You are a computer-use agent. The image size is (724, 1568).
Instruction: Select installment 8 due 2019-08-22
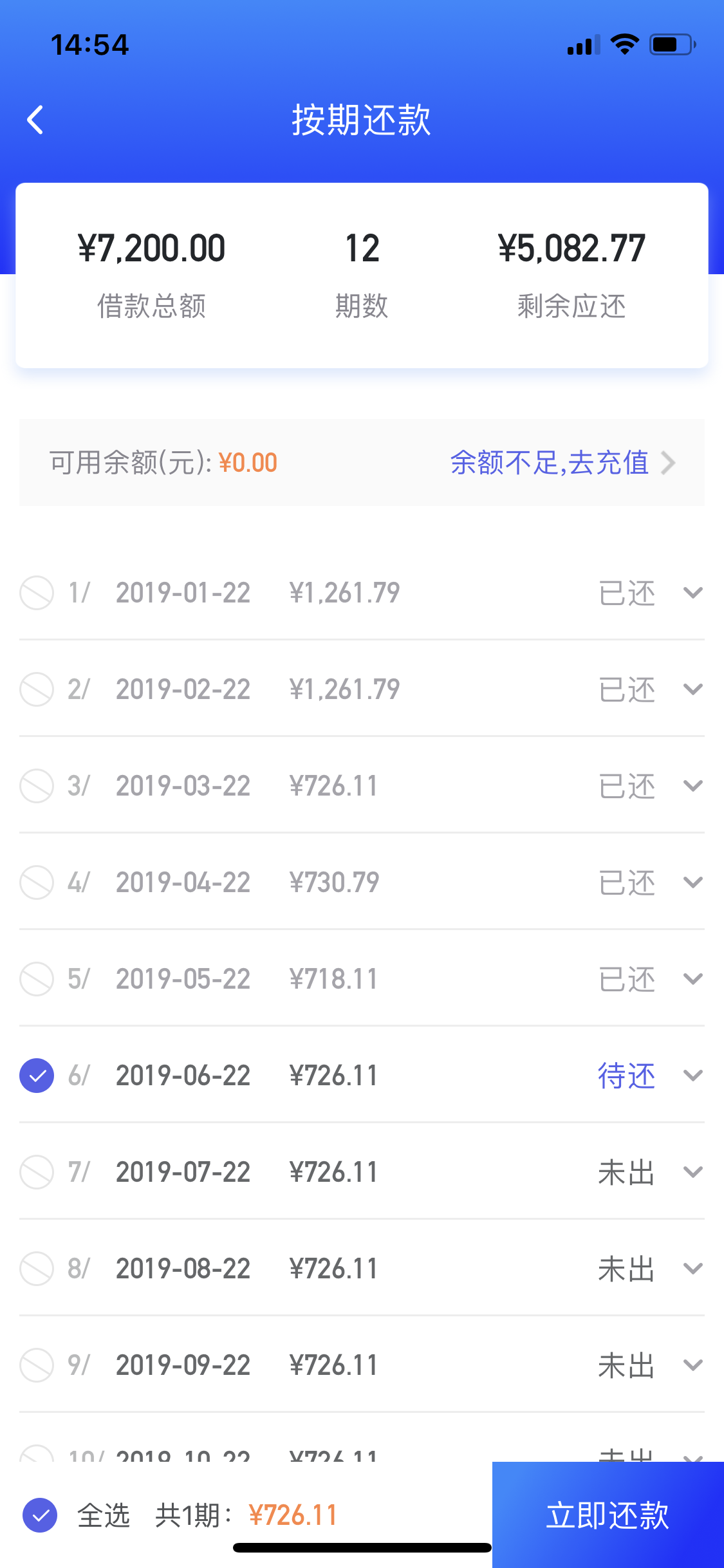pos(37,1269)
